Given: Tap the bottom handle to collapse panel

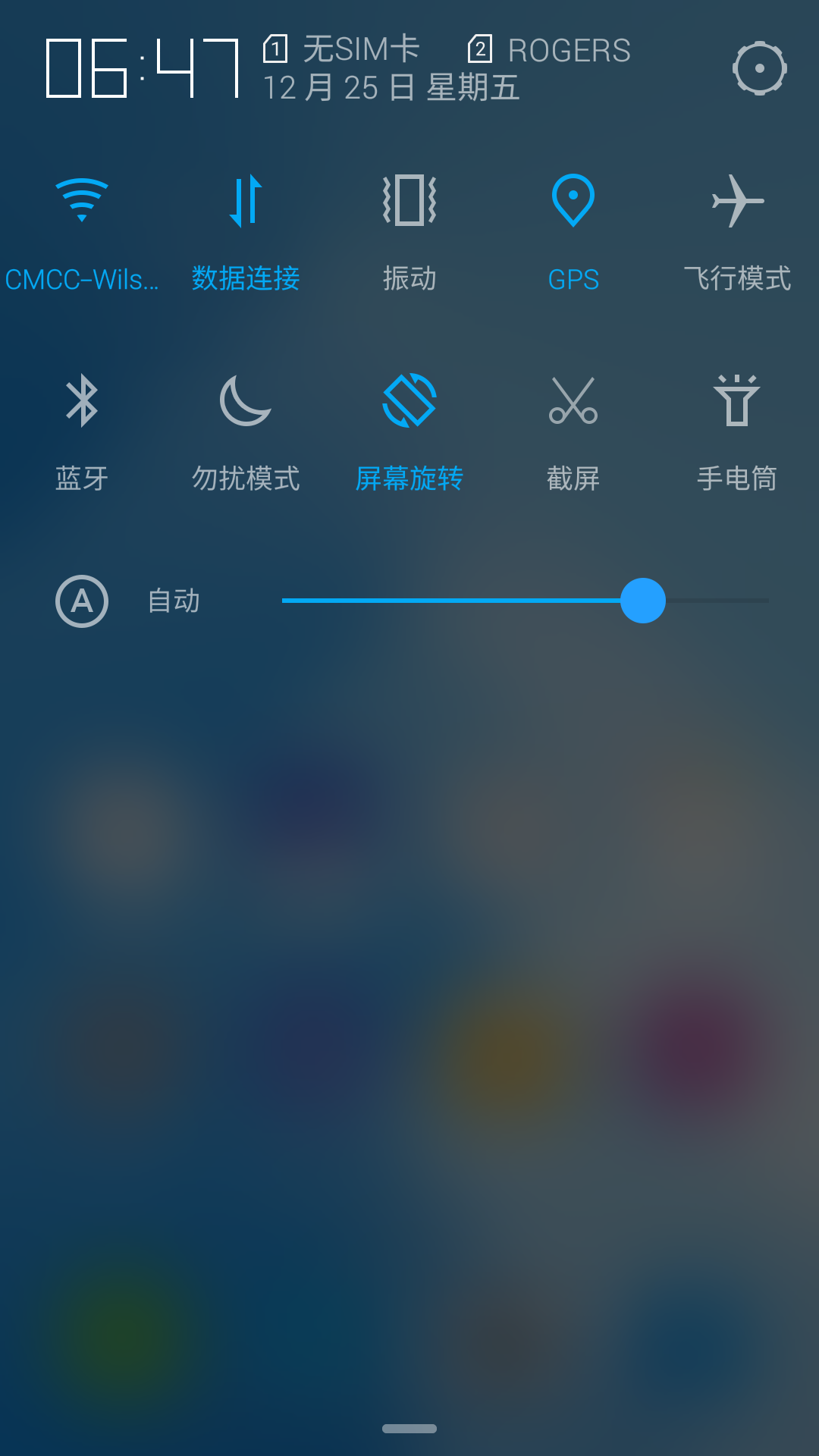Looking at the screenshot, I should point(409,1429).
